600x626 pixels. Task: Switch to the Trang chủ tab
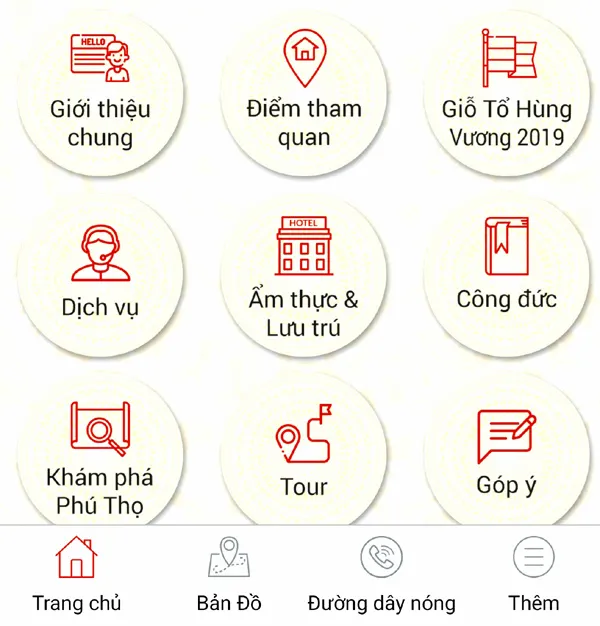pyautogui.click(x=77, y=576)
